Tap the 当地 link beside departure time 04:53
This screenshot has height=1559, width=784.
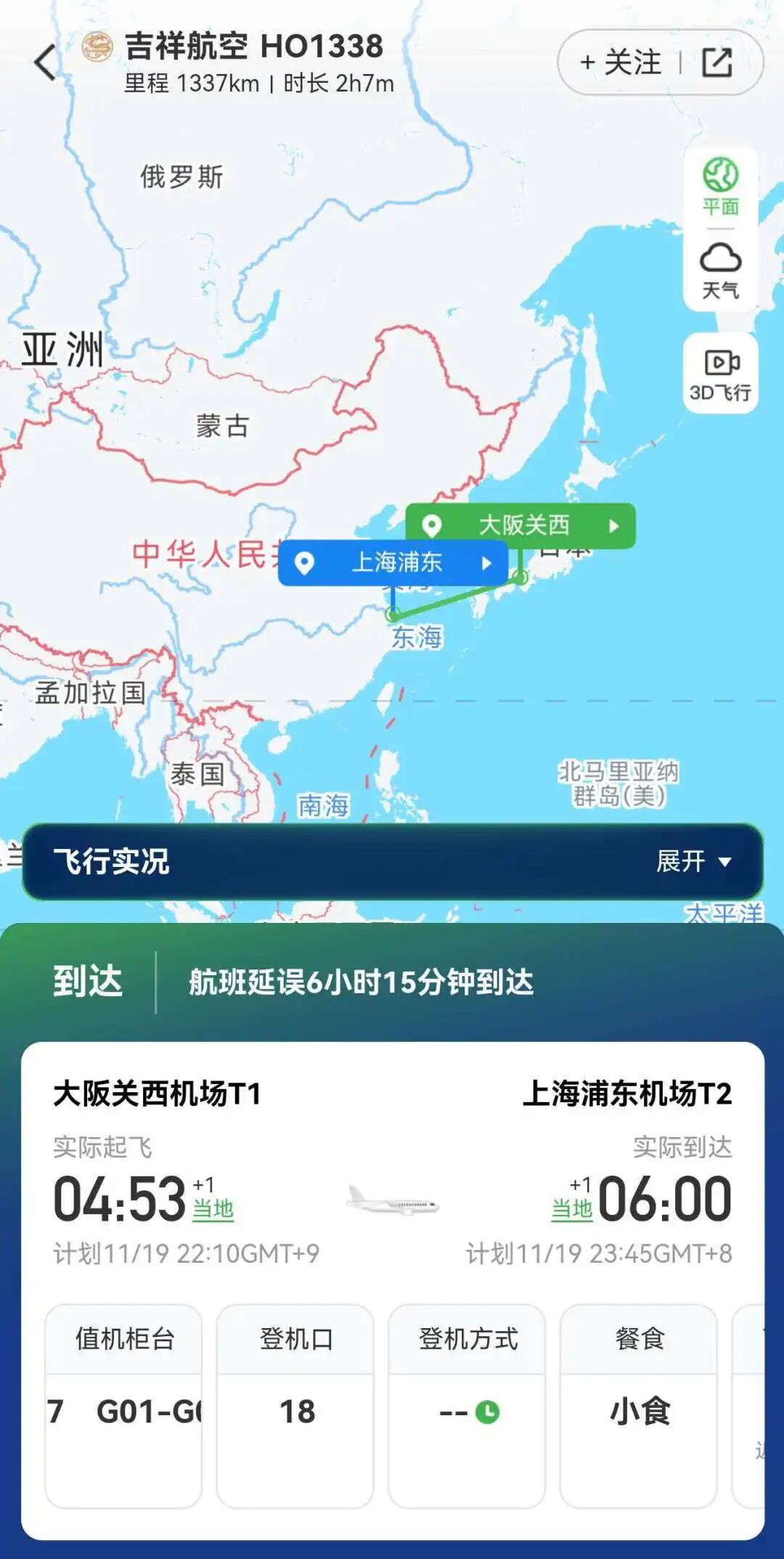click(213, 1209)
